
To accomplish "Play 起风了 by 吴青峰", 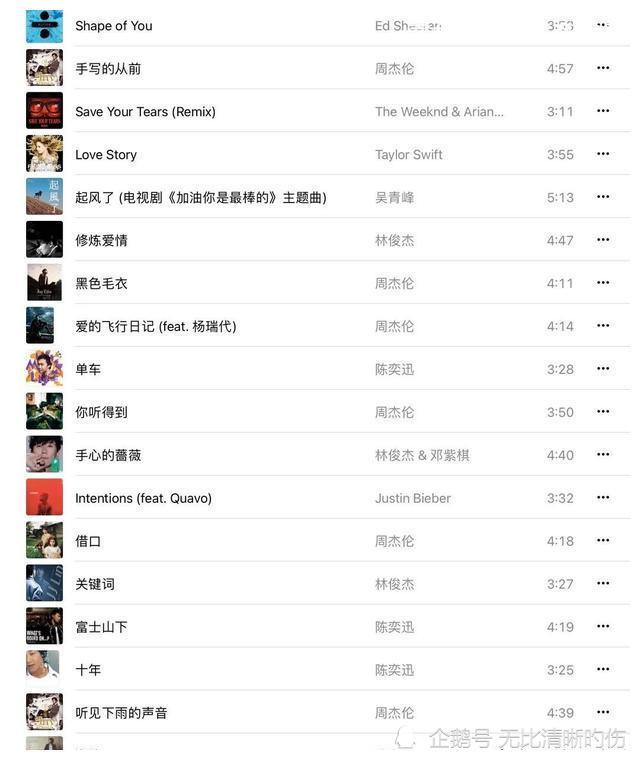I will pos(200,197).
